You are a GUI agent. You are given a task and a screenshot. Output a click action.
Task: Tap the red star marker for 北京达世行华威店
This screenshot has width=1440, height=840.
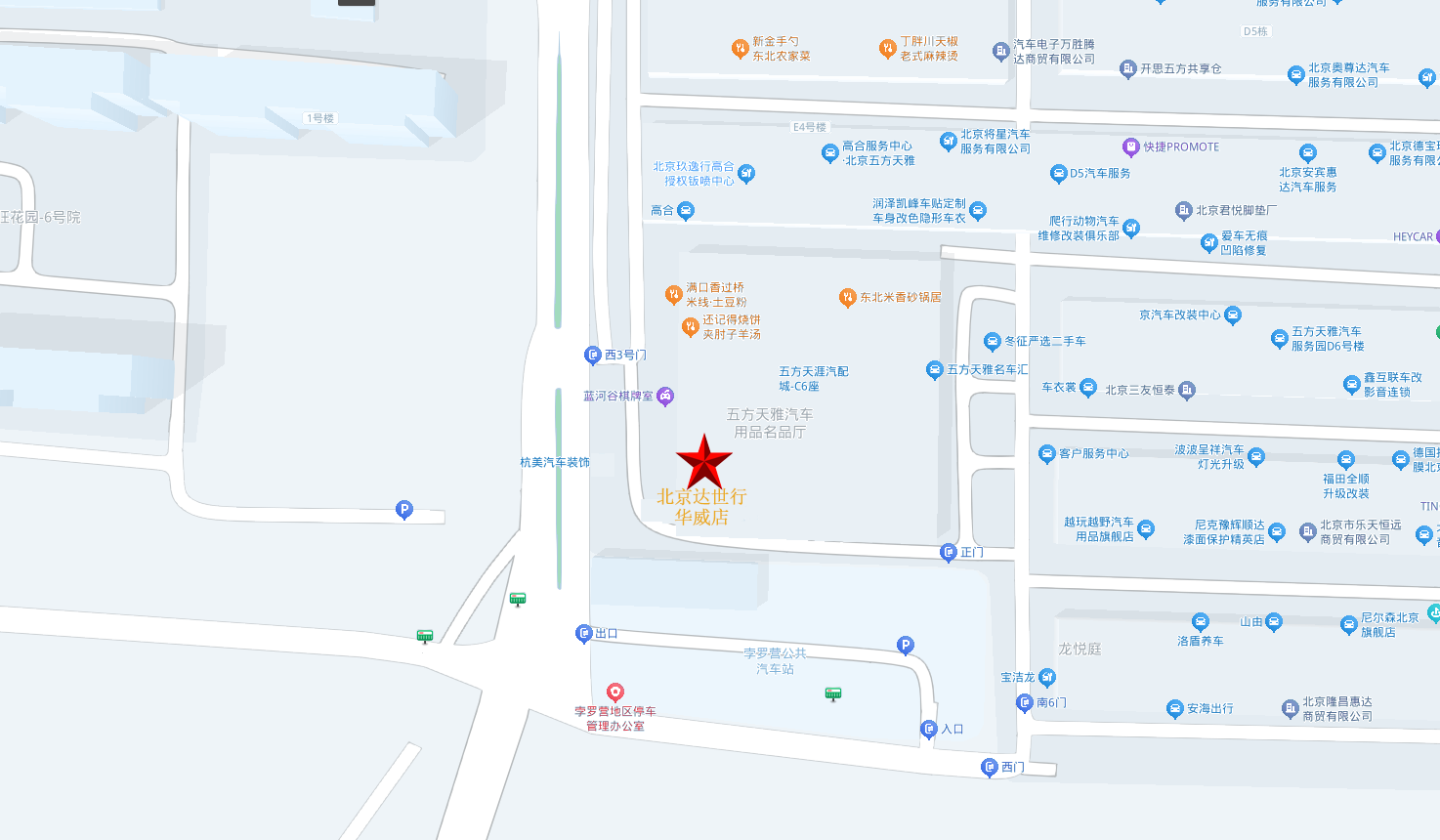703,463
